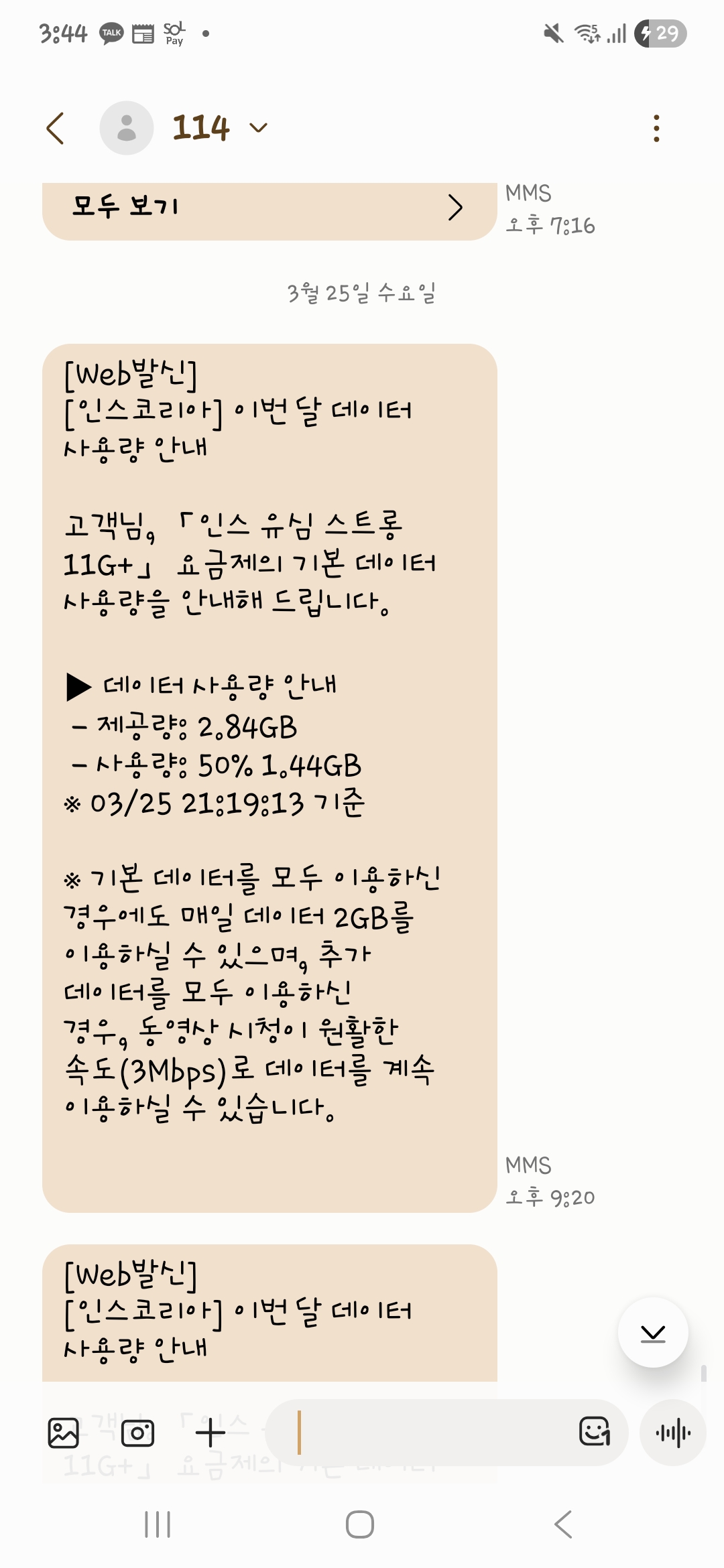Jump to the latest message
Screen dimensions: 724x1568
[652, 1333]
